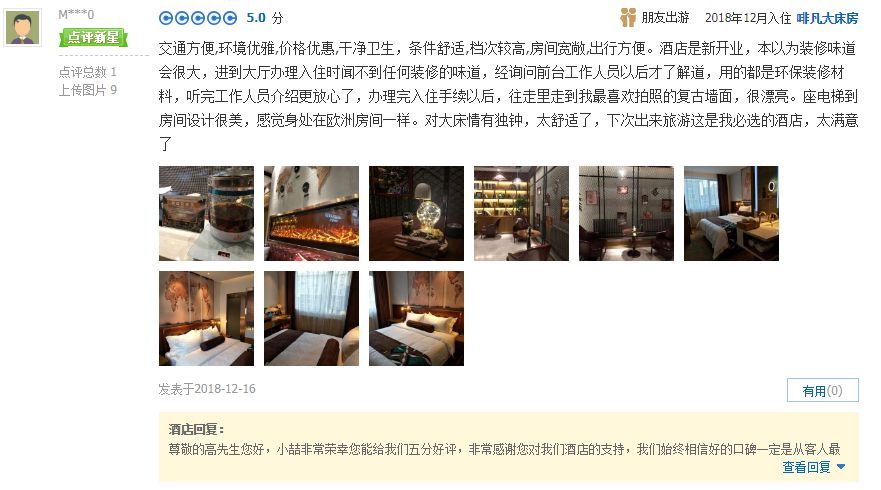Open the seating area review photo
The width and height of the screenshot is (881, 490).
(626, 213)
